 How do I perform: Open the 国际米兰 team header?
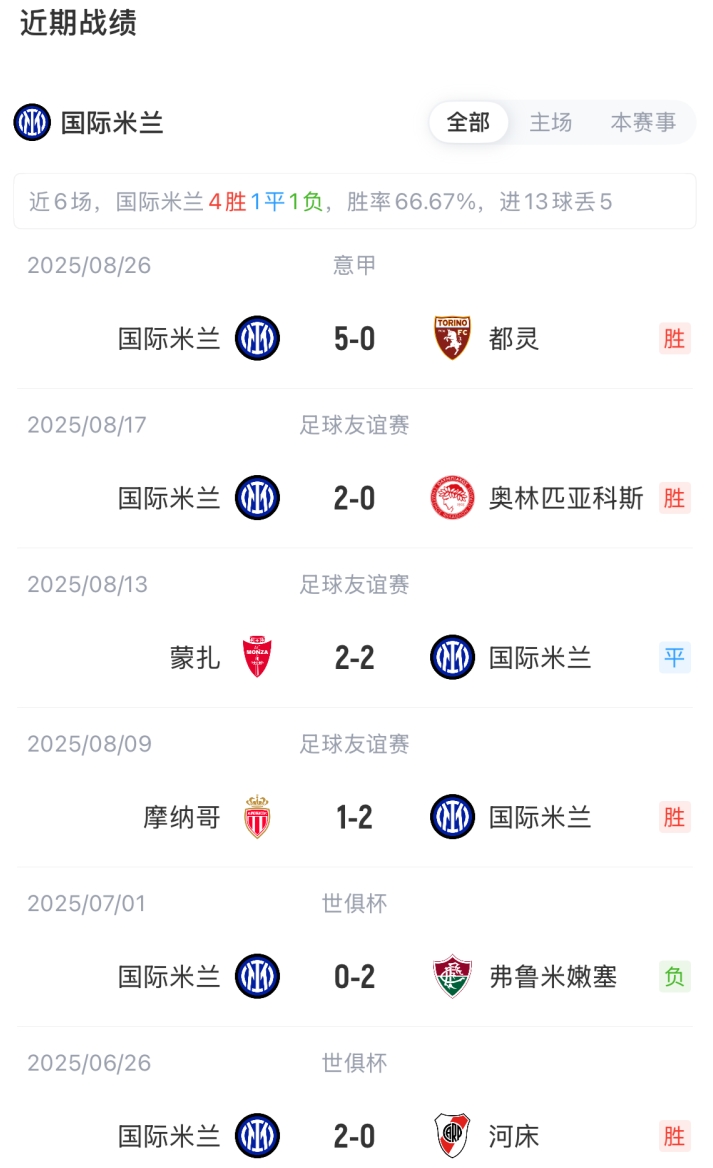(90, 123)
